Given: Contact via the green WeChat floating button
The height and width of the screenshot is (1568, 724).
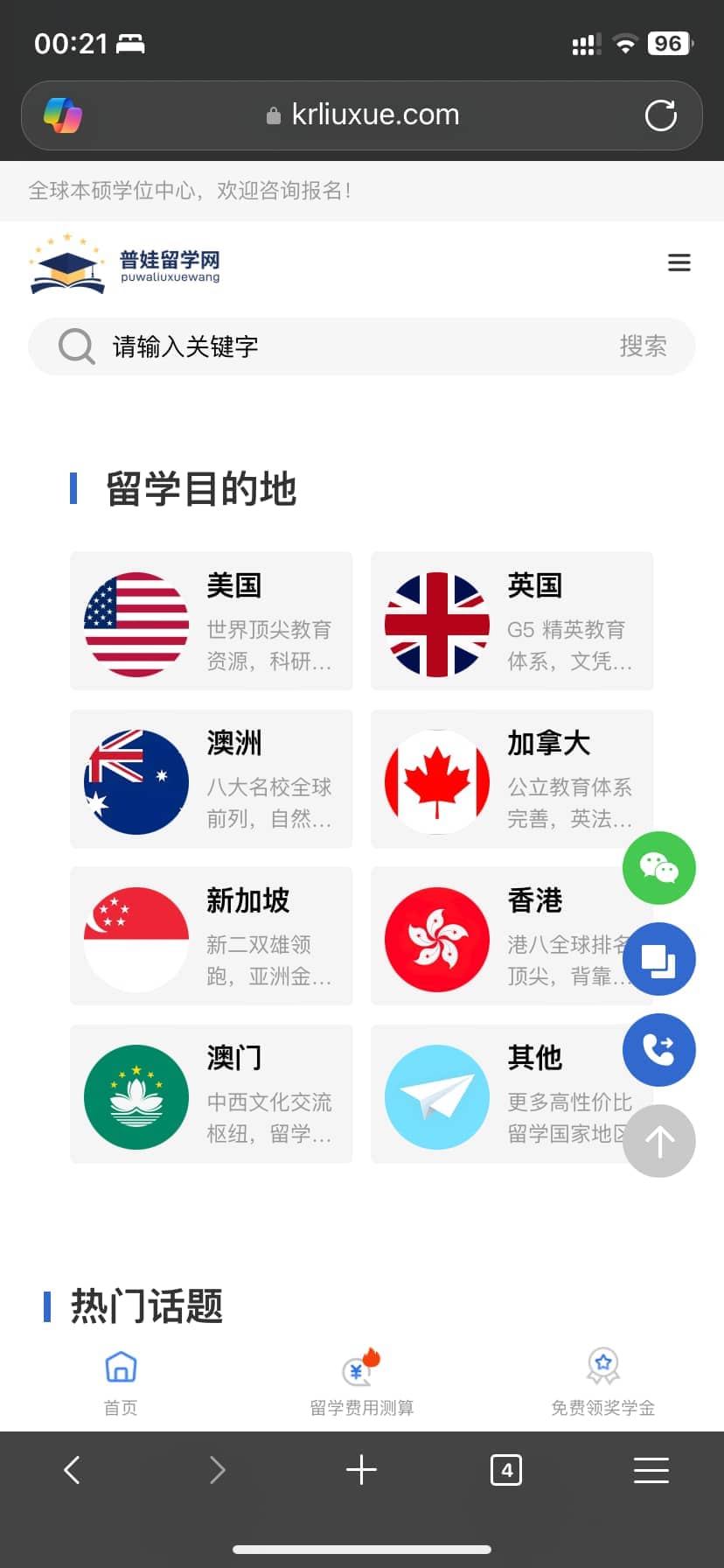Looking at the screenshot, I should [659, 868].
